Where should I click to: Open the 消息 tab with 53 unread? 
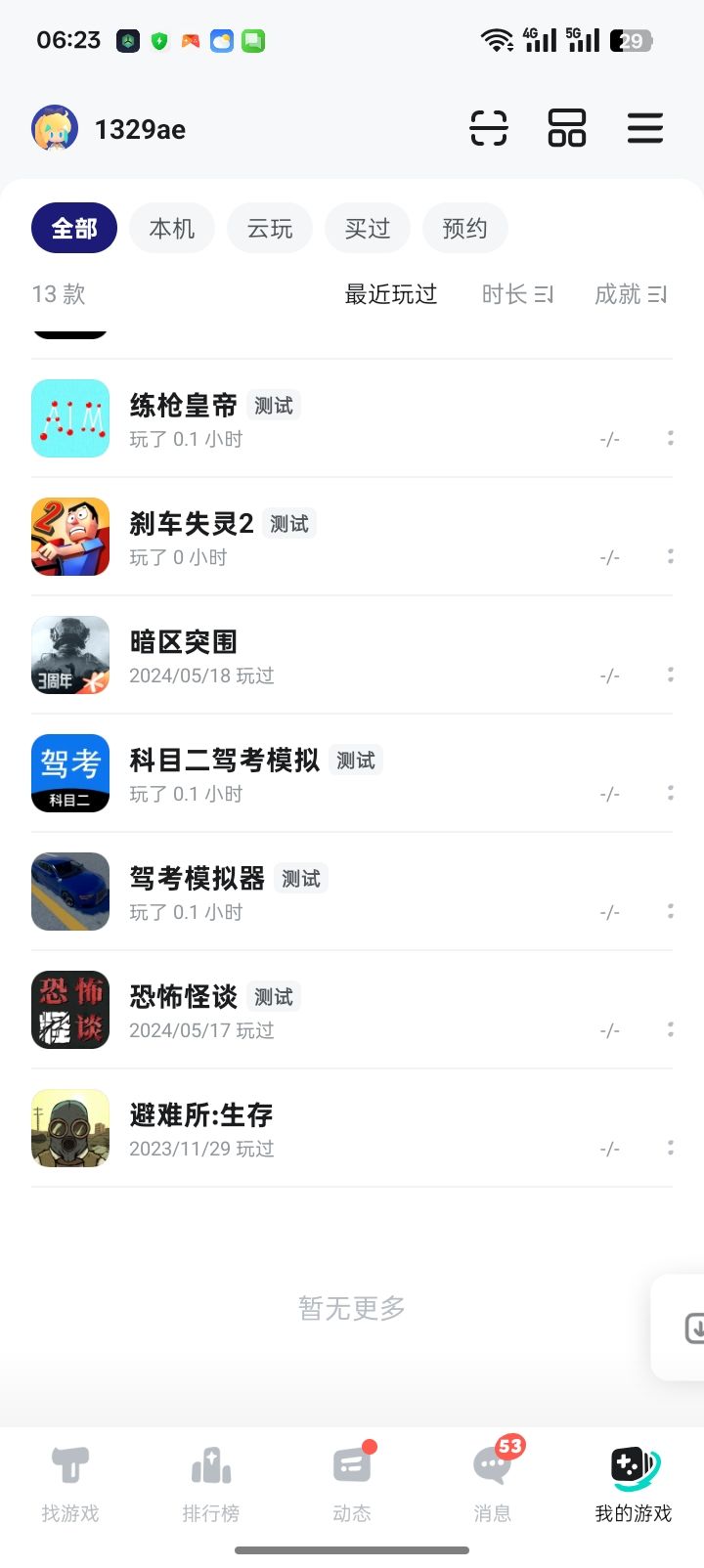coord(493,1484)
